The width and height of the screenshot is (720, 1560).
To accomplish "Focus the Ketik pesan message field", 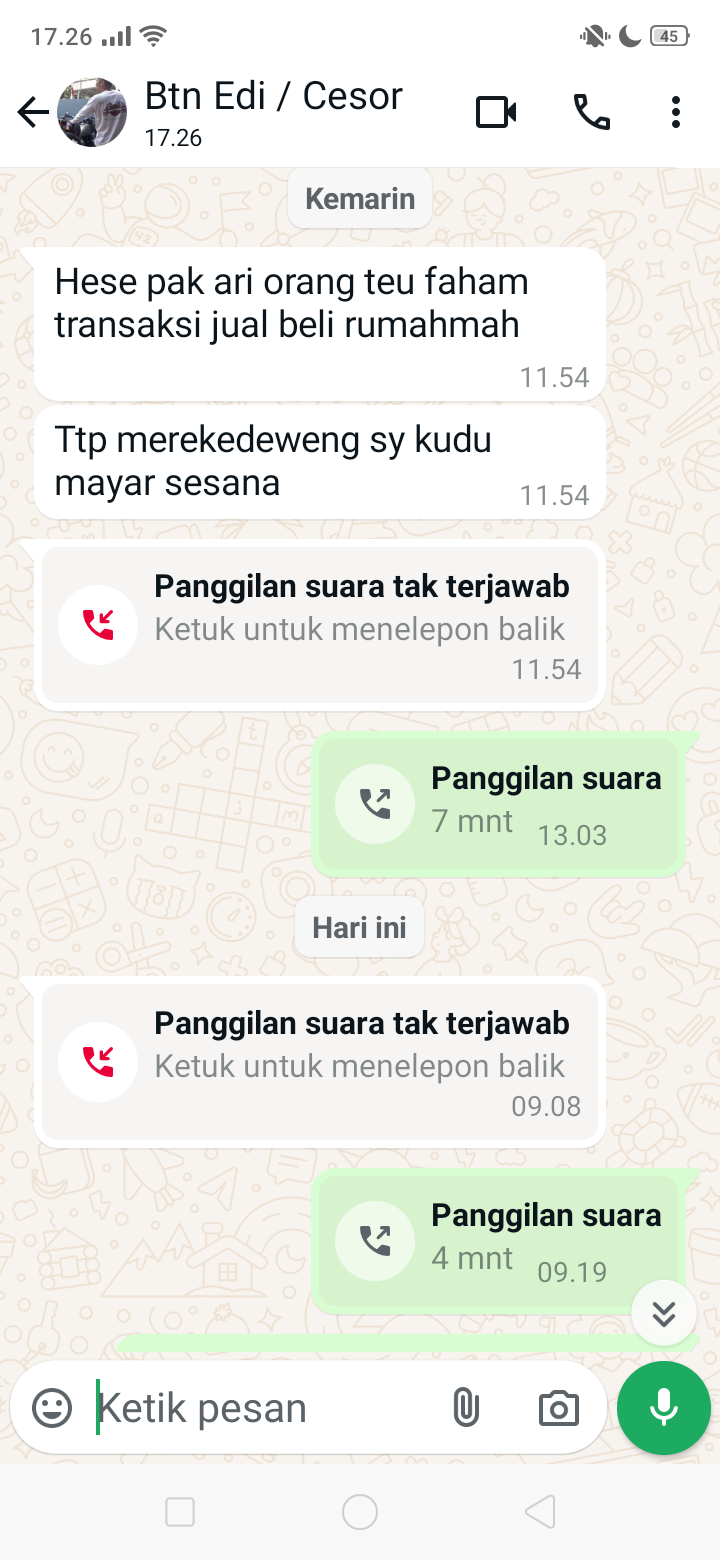I will click(x=260, y=1408).
